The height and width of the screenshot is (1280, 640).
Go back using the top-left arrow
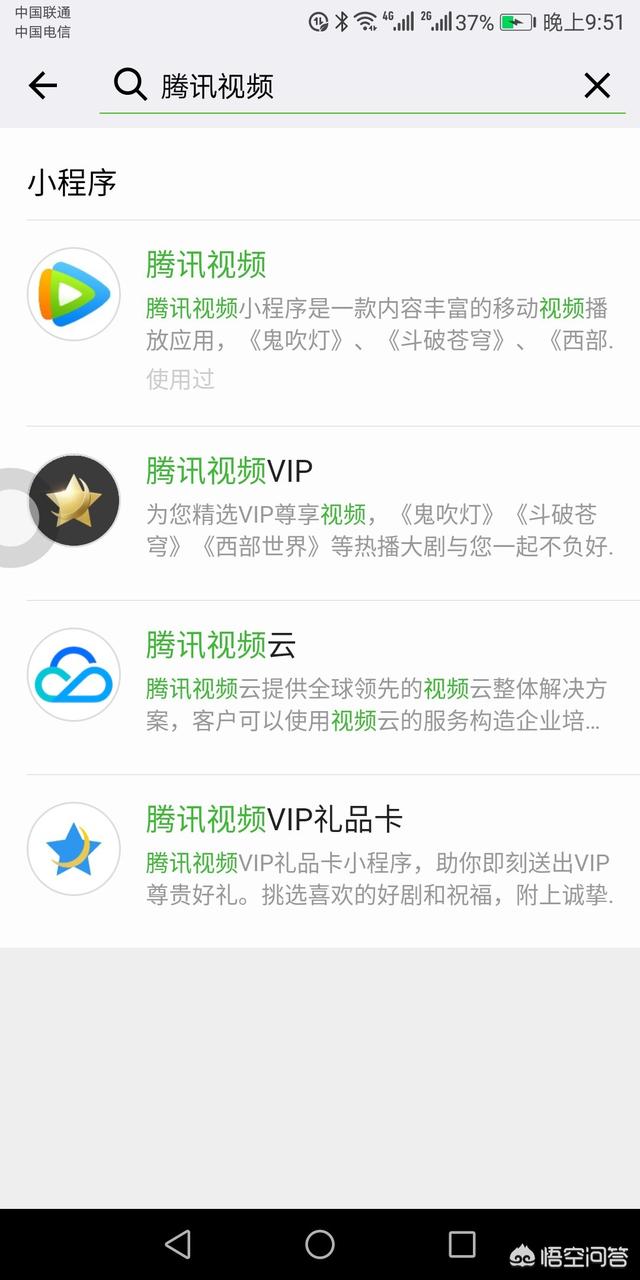42,86
